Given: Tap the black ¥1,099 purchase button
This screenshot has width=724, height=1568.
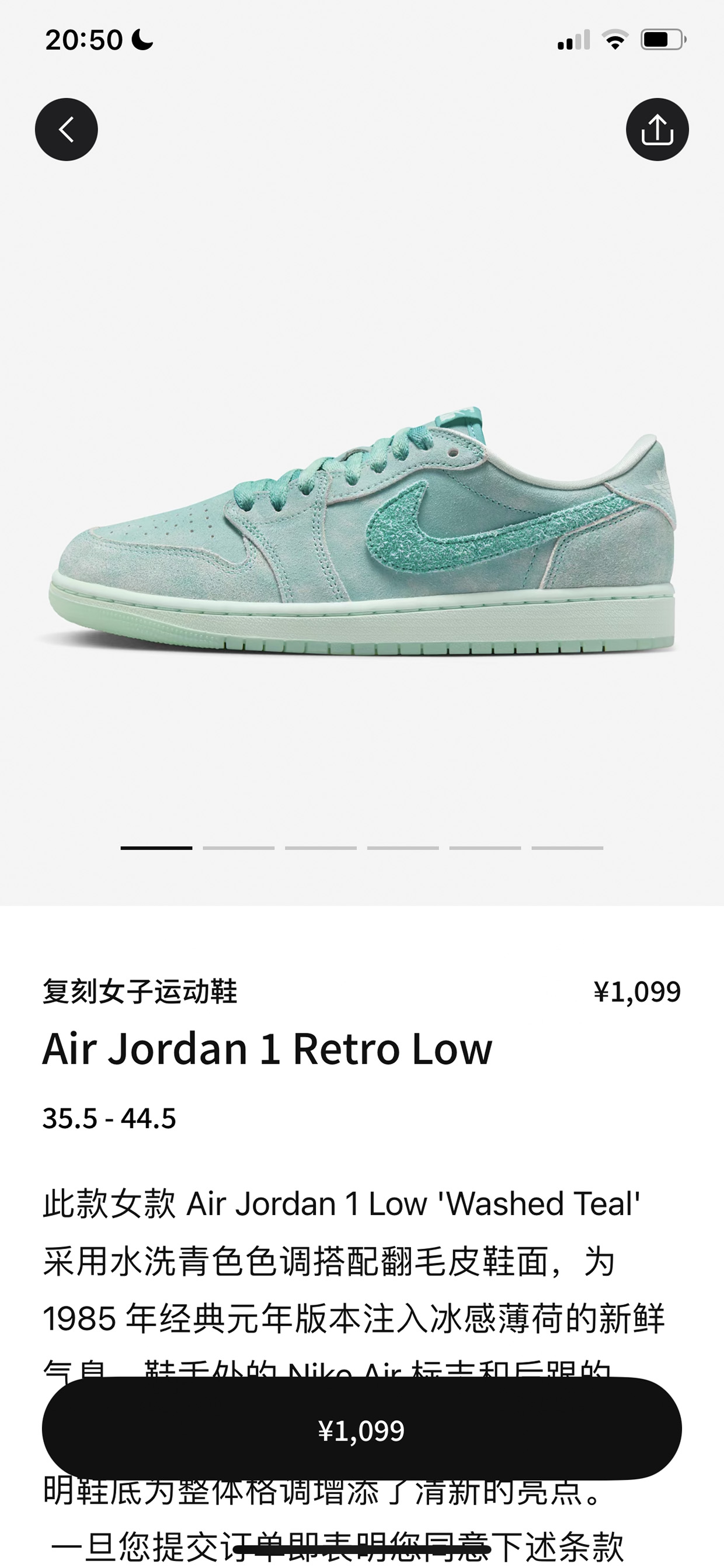Looking at the screenshot, I should (x=361, y=1430).
